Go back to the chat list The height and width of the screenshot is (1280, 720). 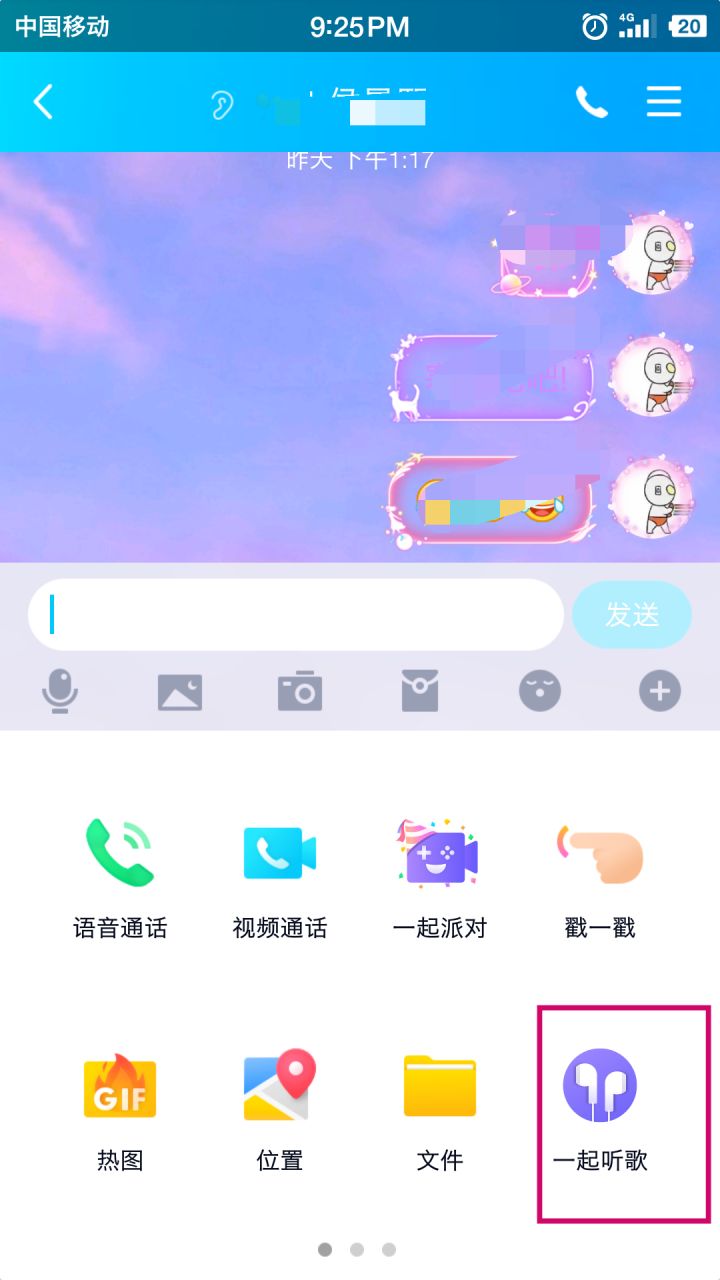[43, 102]
